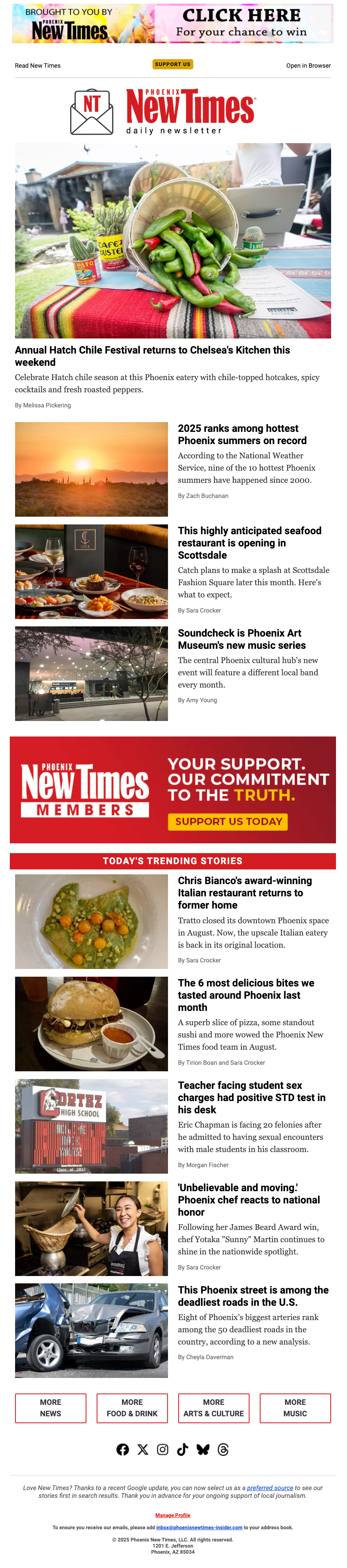Open the Scottsdale seafood restaurant article
Image resolution: width=347 pixels, height=1568 pixels.
pos(249,542)
